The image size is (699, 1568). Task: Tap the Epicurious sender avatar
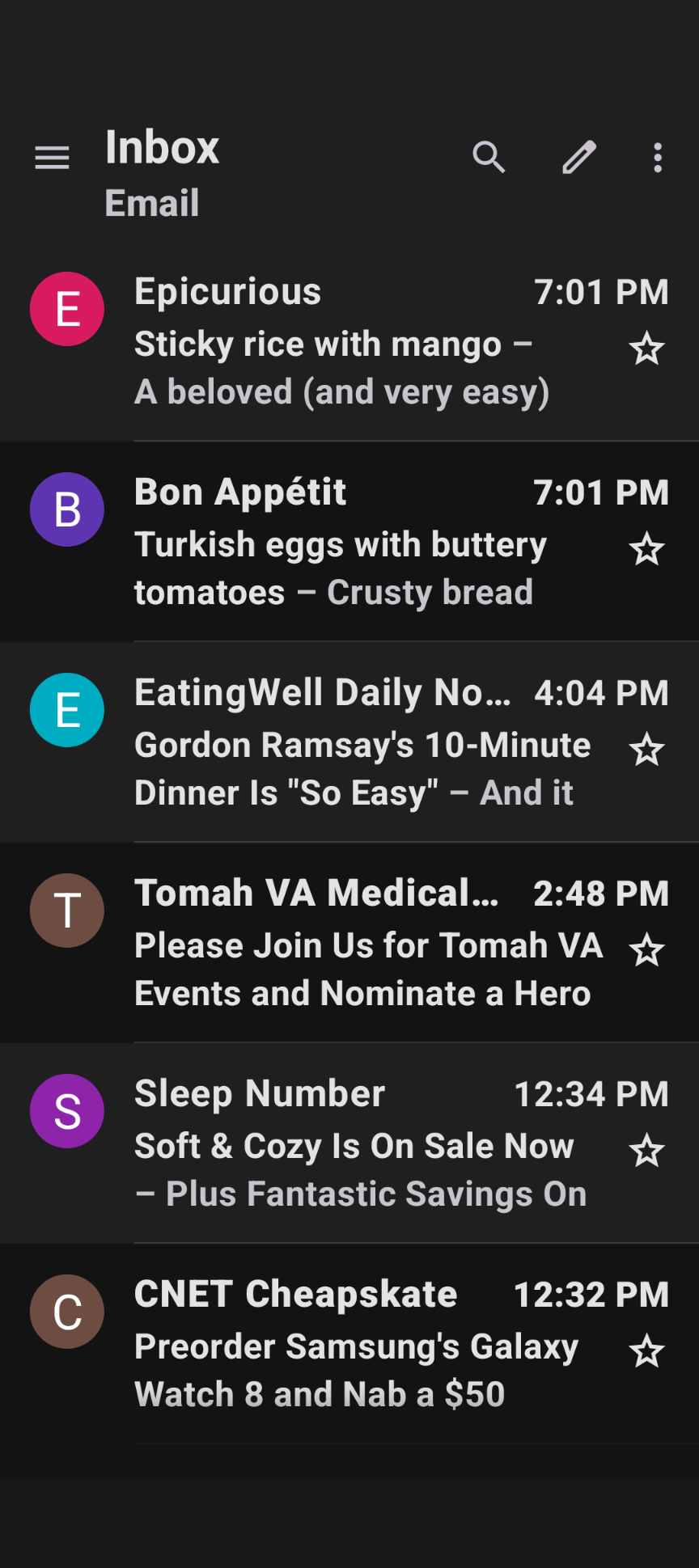[x=67, y=309]
